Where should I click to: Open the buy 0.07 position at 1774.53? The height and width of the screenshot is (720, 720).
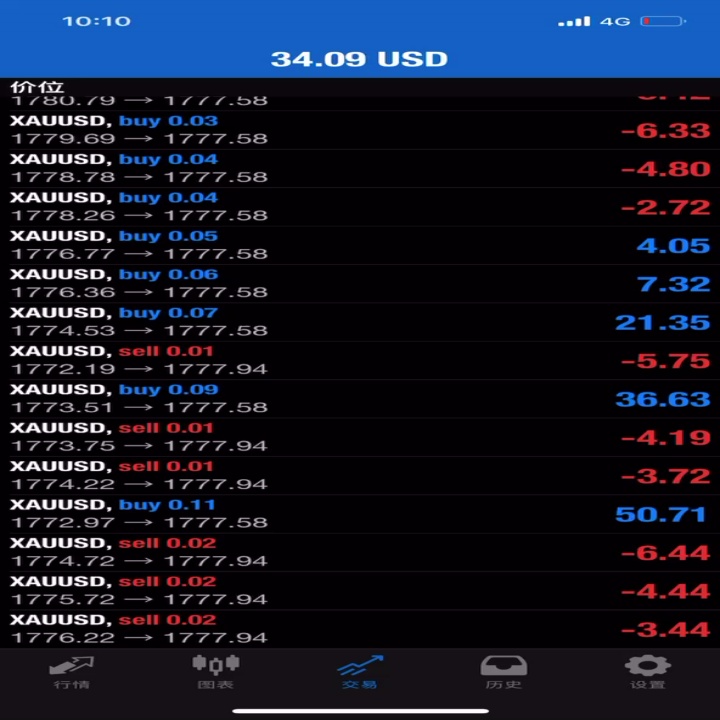(x=360, y=322)
